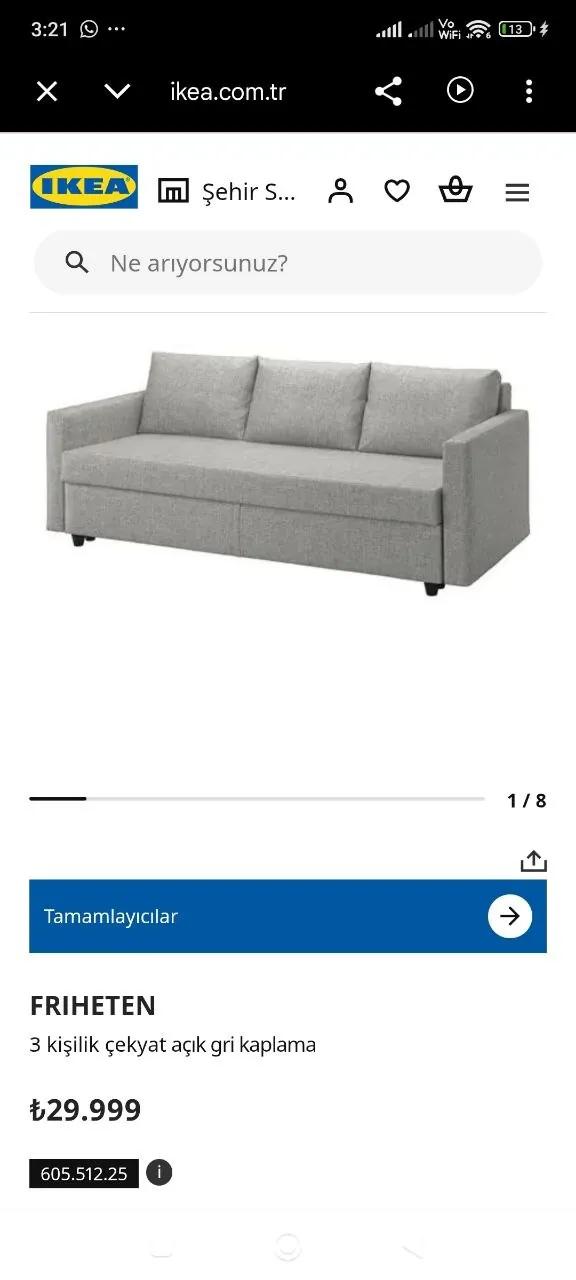Close the in-app browser tab
Image resolution: width=576 pixels, height=1280 pixels.
[47, 92]
